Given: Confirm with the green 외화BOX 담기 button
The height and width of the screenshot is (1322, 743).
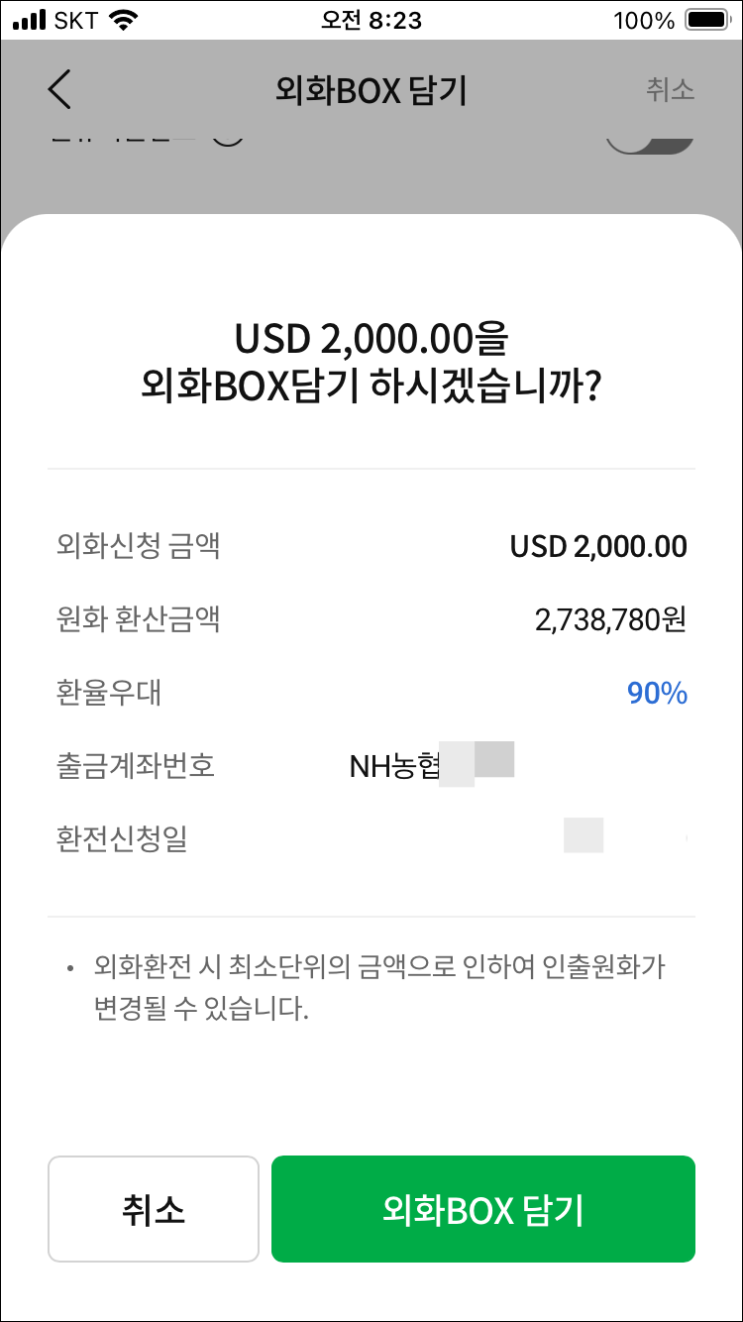Looking at the screenshot, I should 483,1209.
